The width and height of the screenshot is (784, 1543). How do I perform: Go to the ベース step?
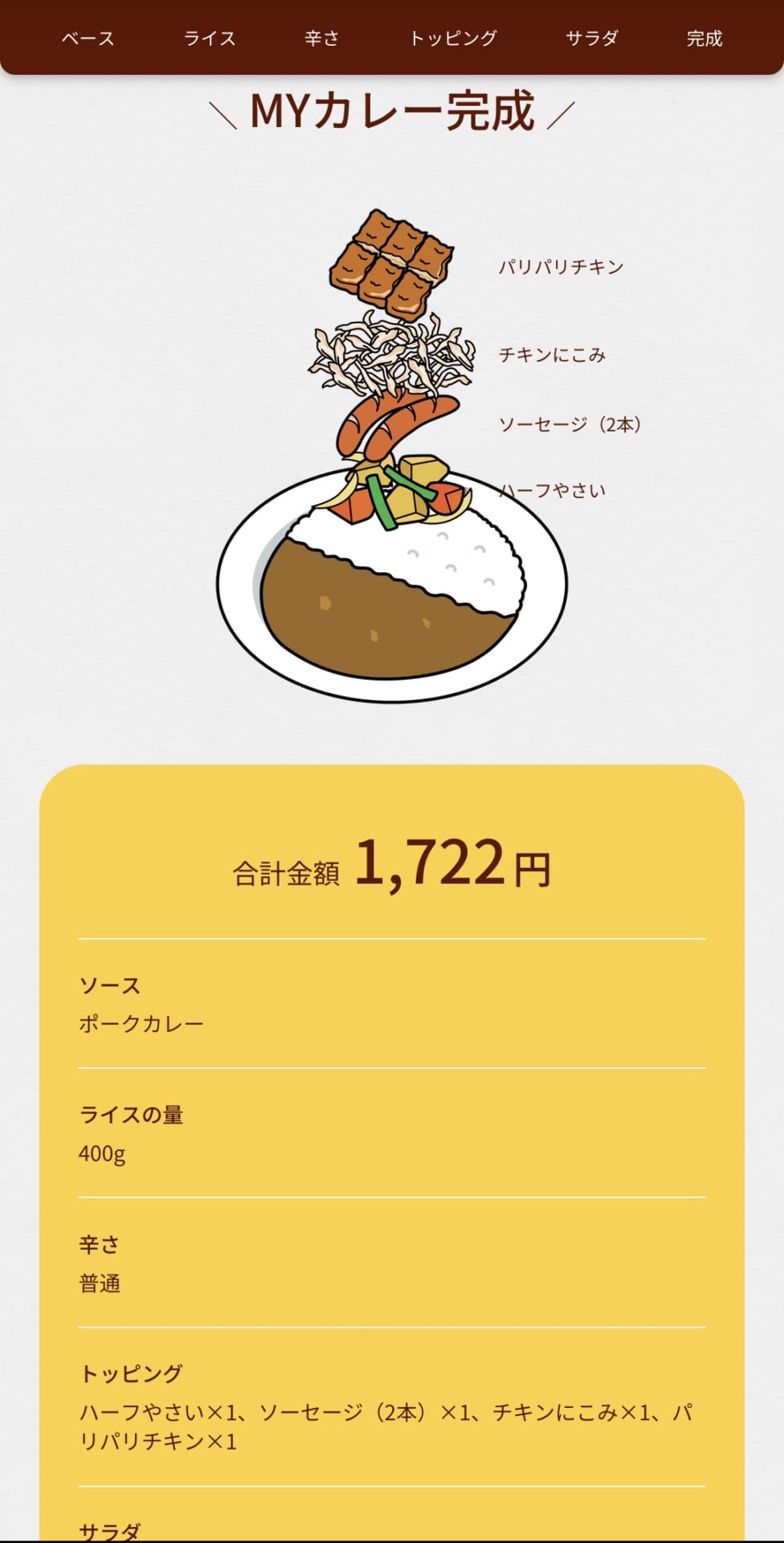pos(88,39)
